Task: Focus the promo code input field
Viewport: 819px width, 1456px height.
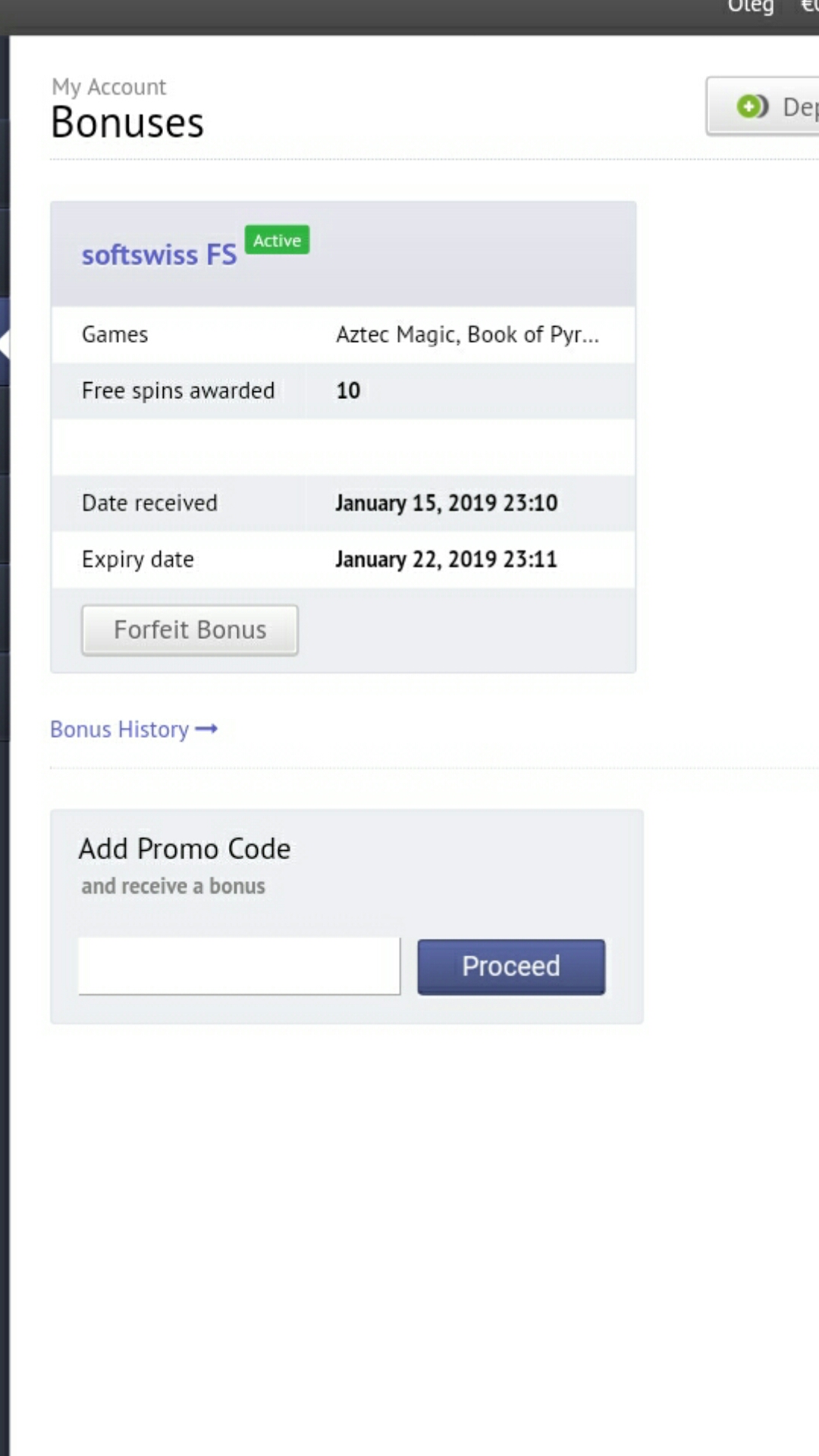Action: point(239,965)
